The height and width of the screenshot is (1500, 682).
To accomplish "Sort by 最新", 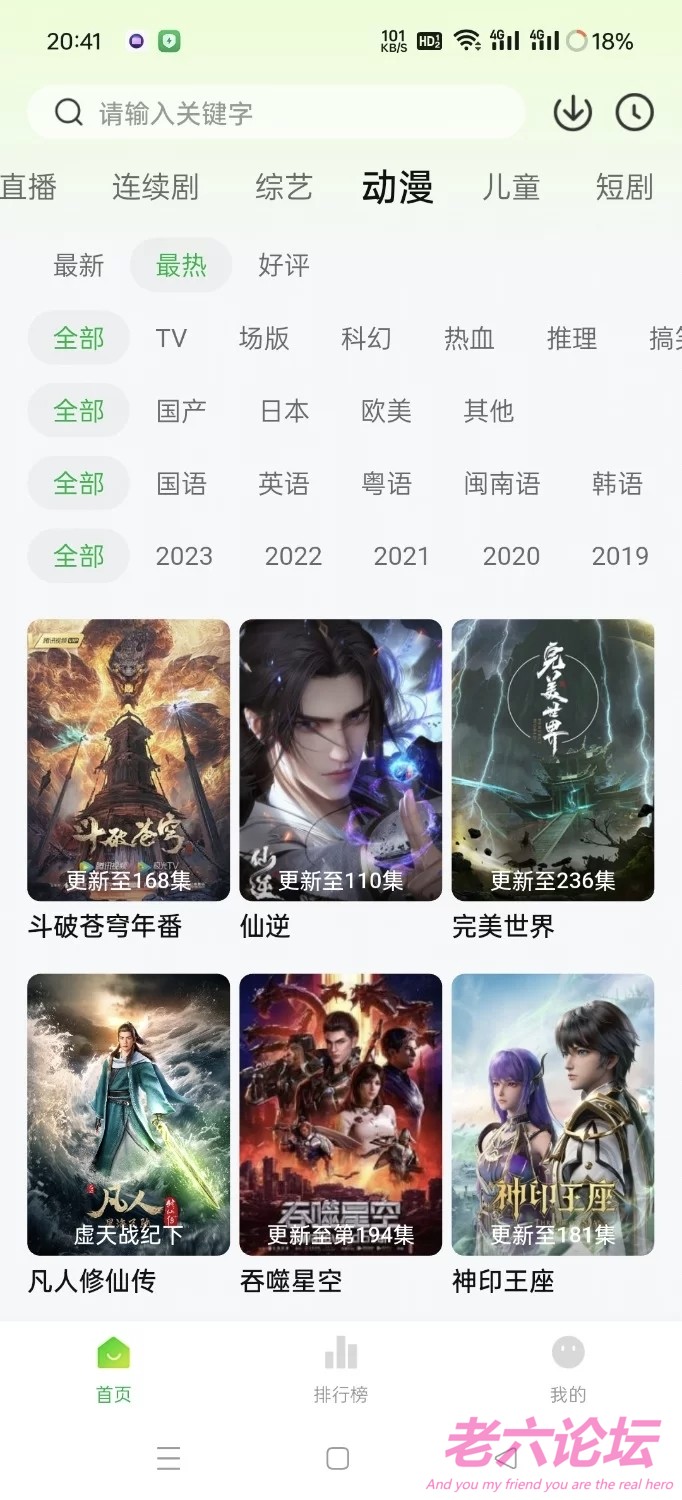I will (79, 265).
